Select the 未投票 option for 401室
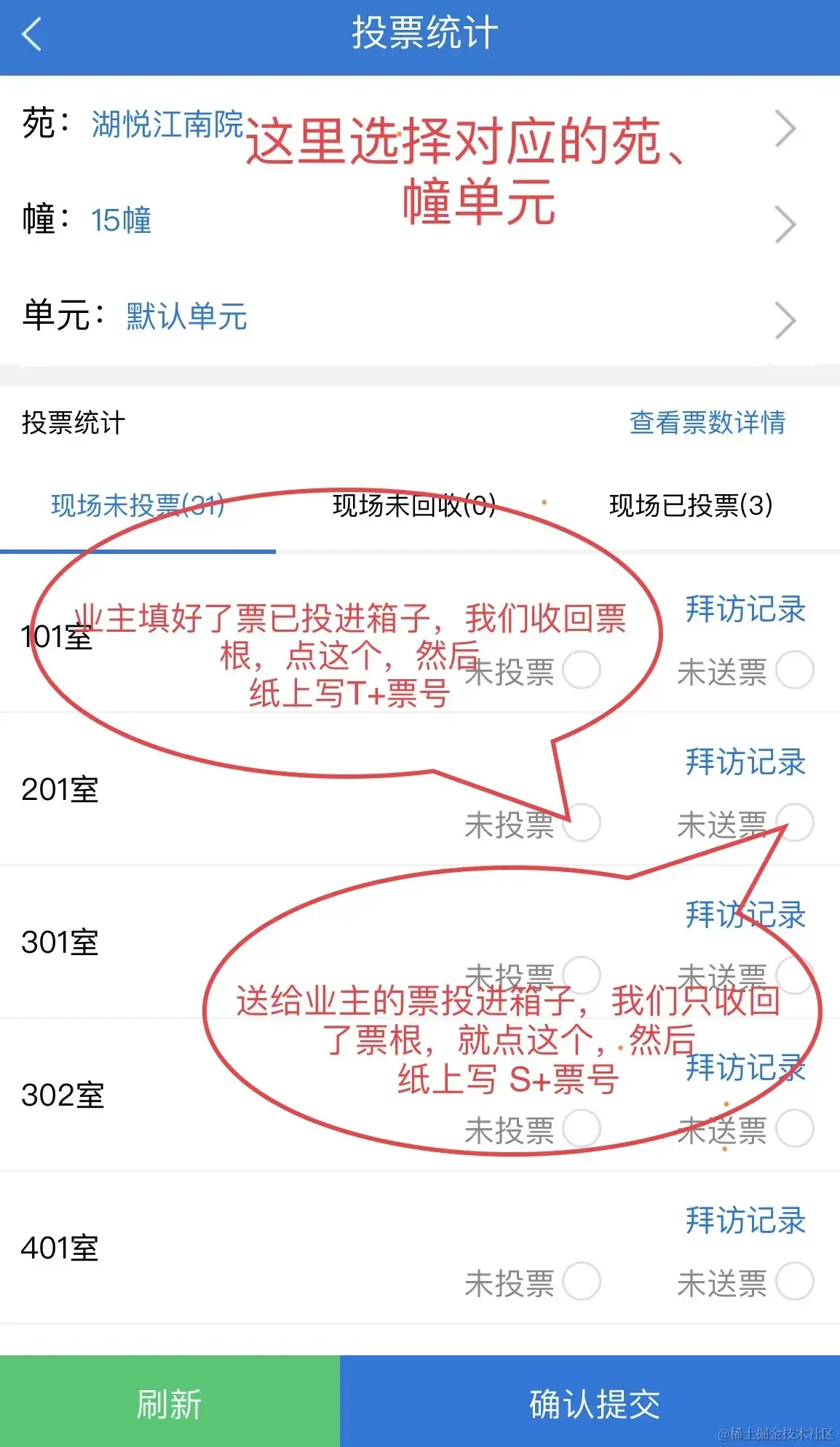The height and width of the screenshot is (1447, 840). coord(581,1282)
